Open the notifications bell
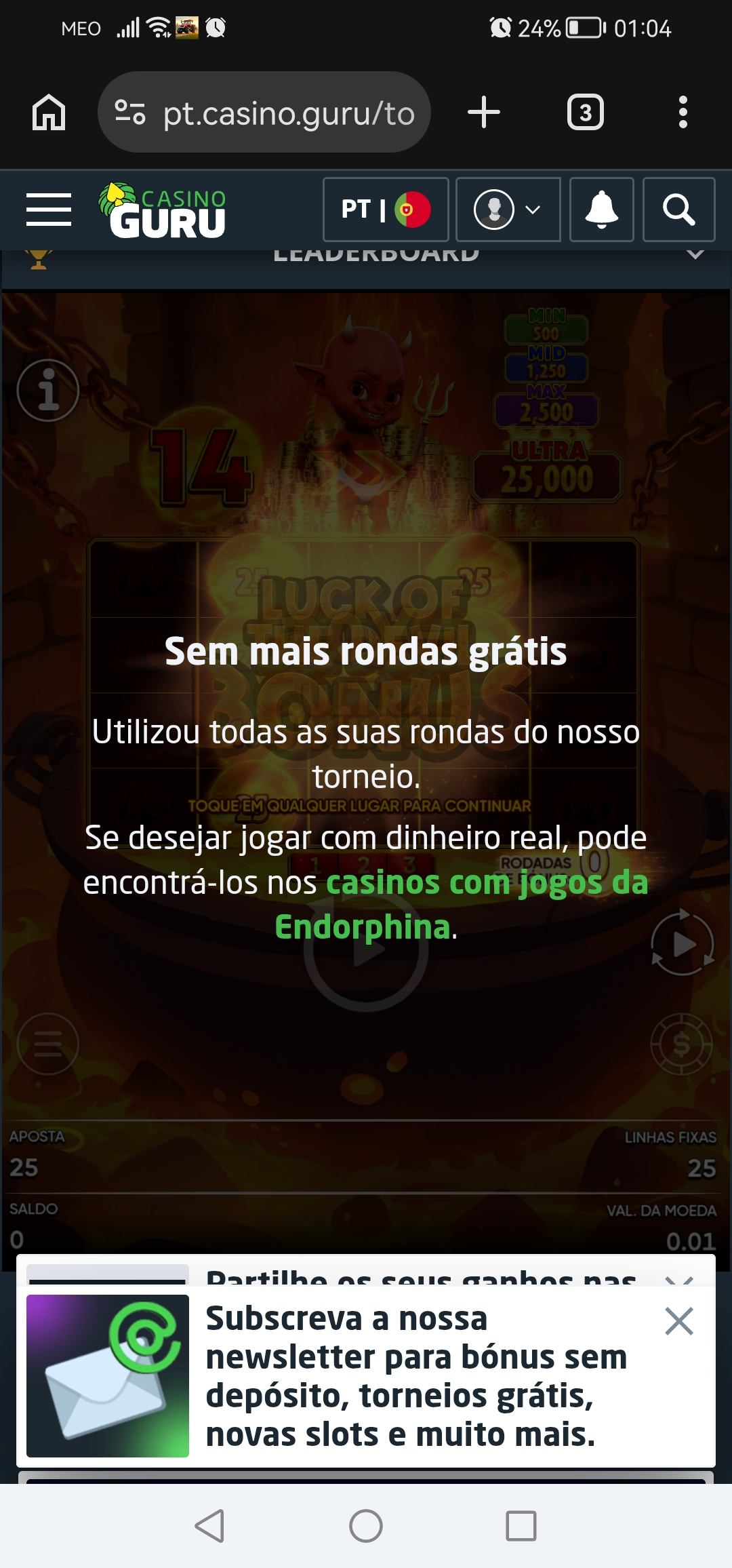Image resolution: width=732 pixels, height=1568 pixels. pos(601,209)
